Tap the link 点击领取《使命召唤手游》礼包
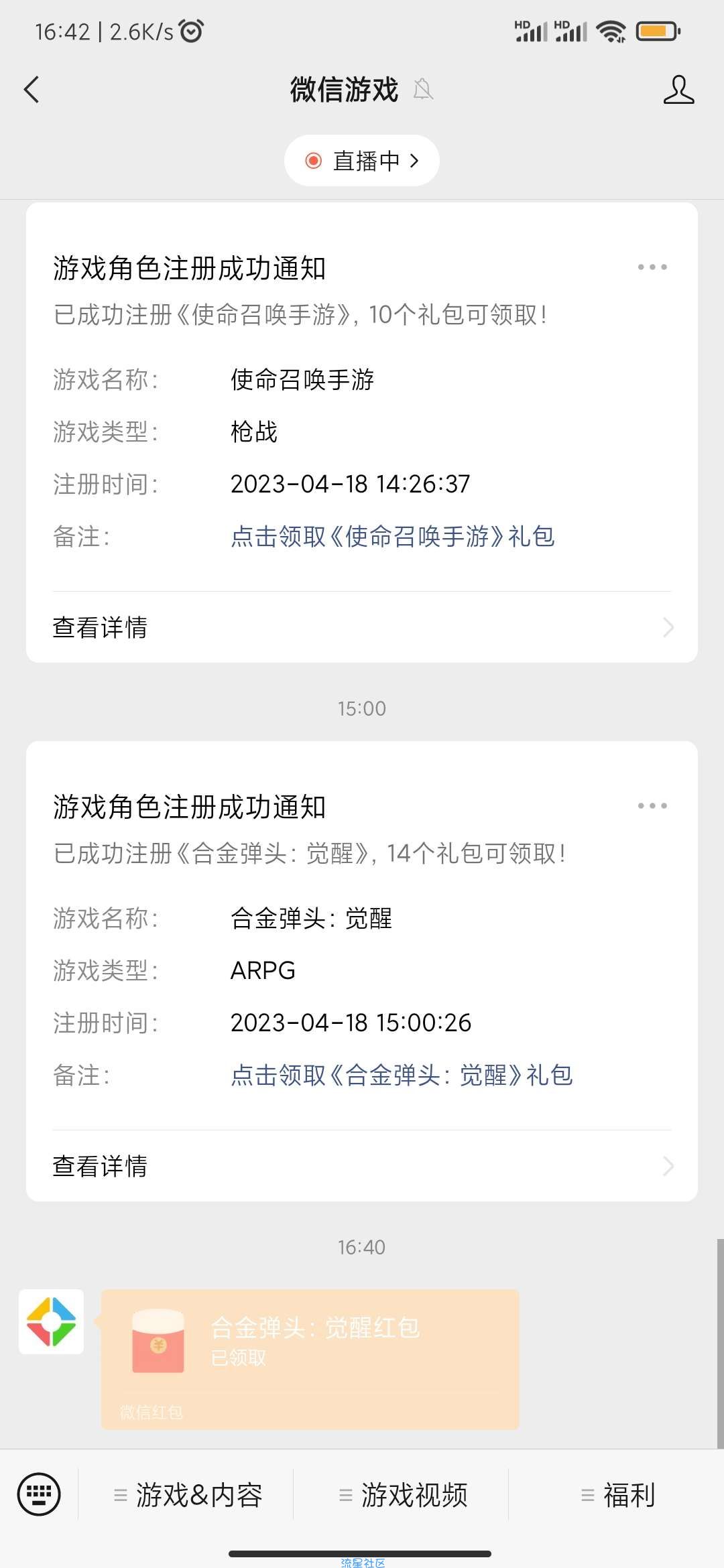 pos(393,536)
